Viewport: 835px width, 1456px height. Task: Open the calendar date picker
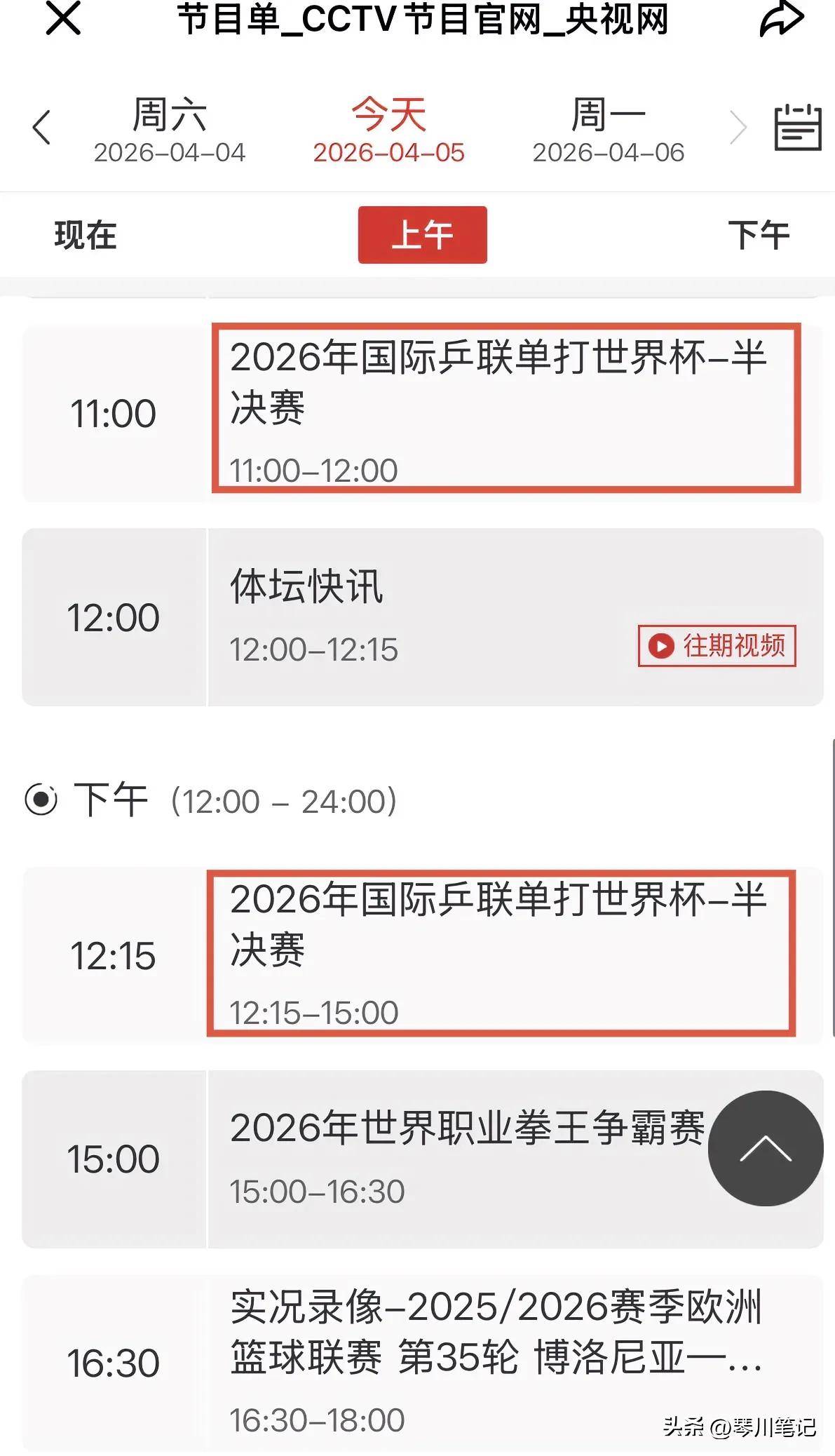pyautogui.click(x=797, y=128)
